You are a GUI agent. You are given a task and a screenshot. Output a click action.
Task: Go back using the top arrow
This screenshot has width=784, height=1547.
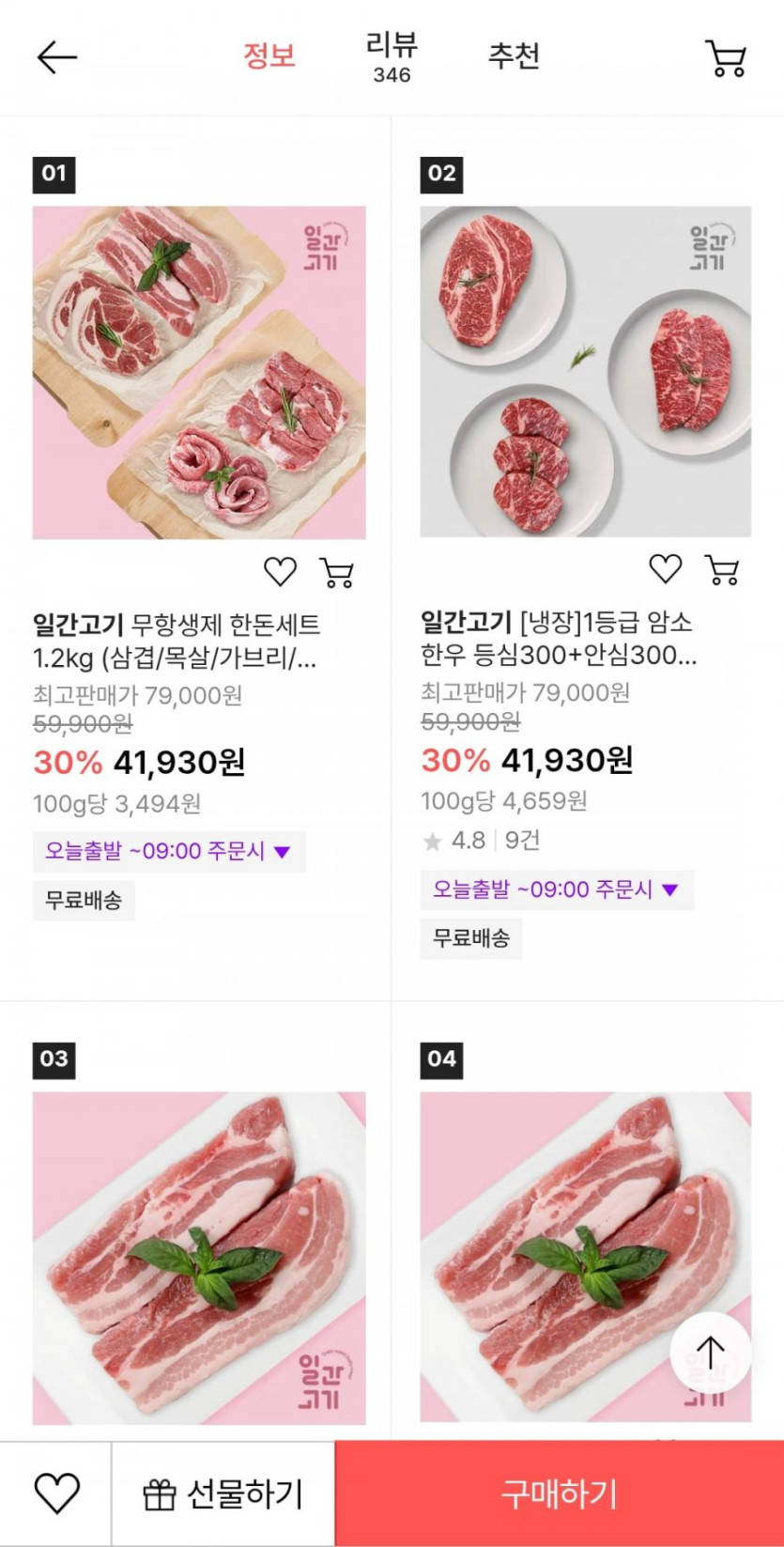pos(56,58)
